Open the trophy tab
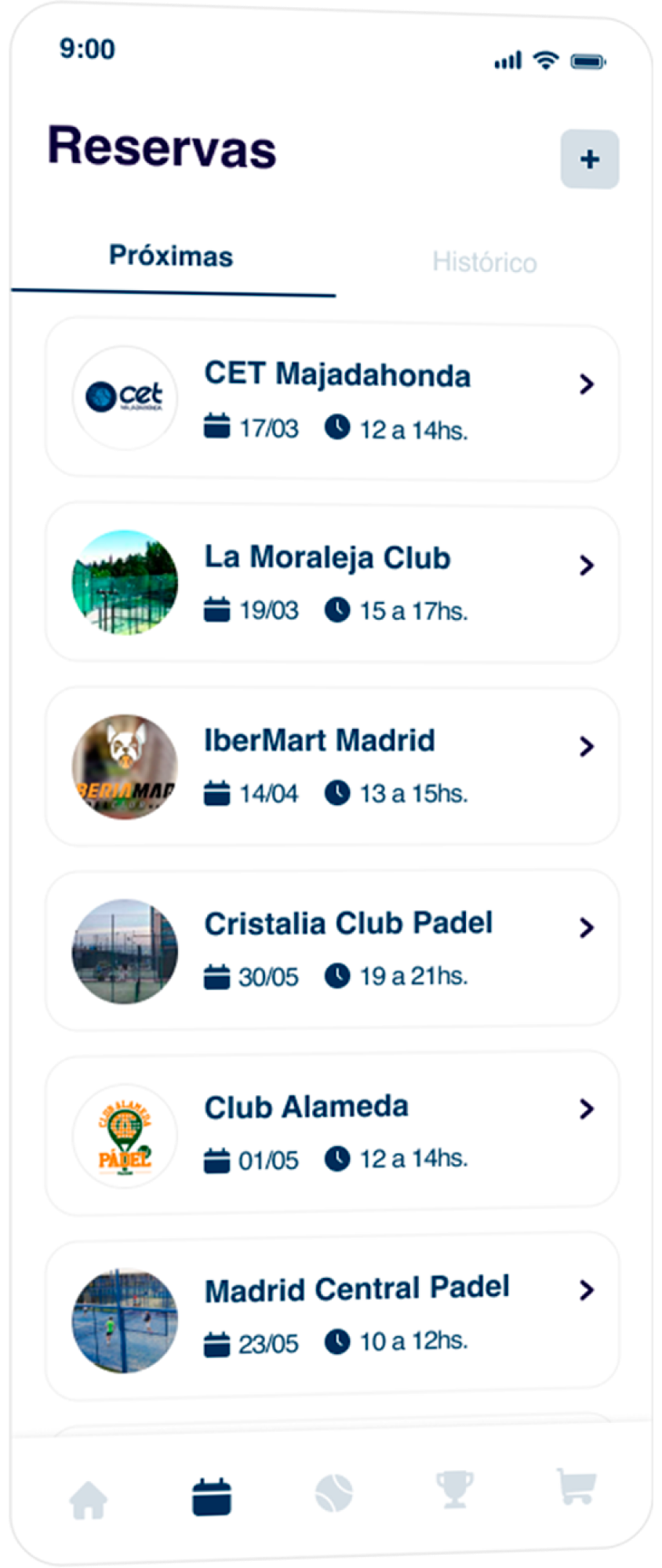The height and width of the screenshot is (1568, 662). click(x=454, y=1488)
